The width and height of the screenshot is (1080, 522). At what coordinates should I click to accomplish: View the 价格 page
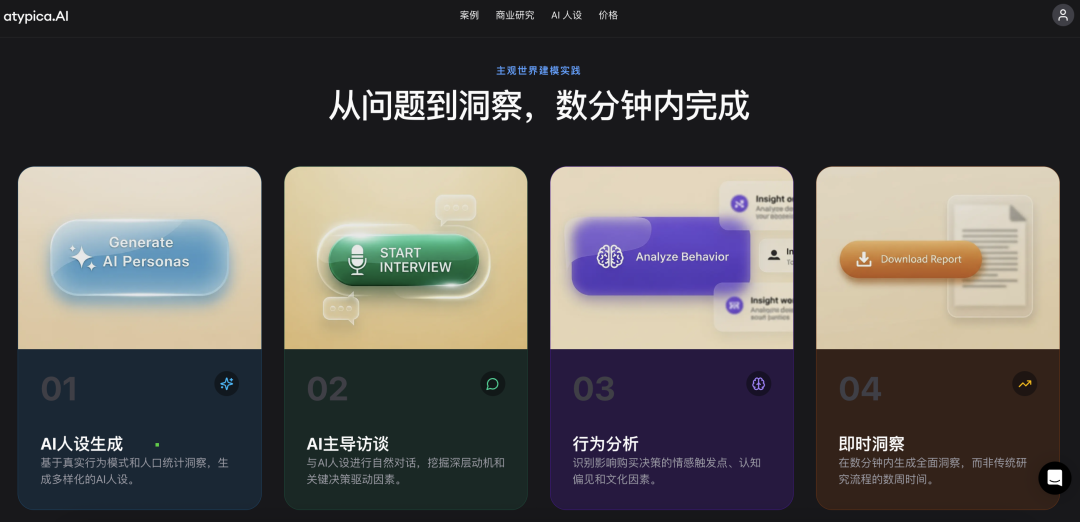pos(608,15)
